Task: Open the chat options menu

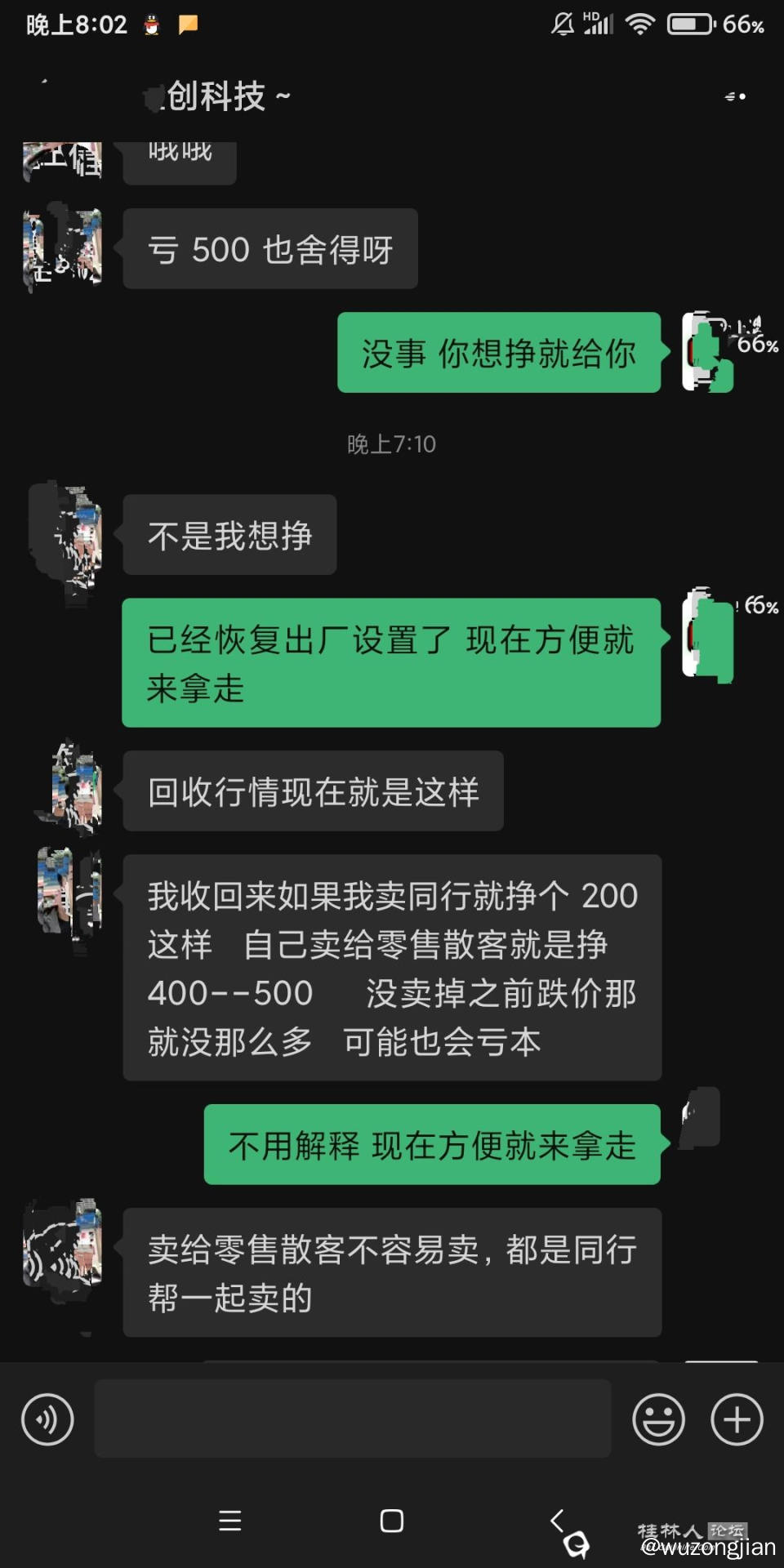Action: pos(736,96)
